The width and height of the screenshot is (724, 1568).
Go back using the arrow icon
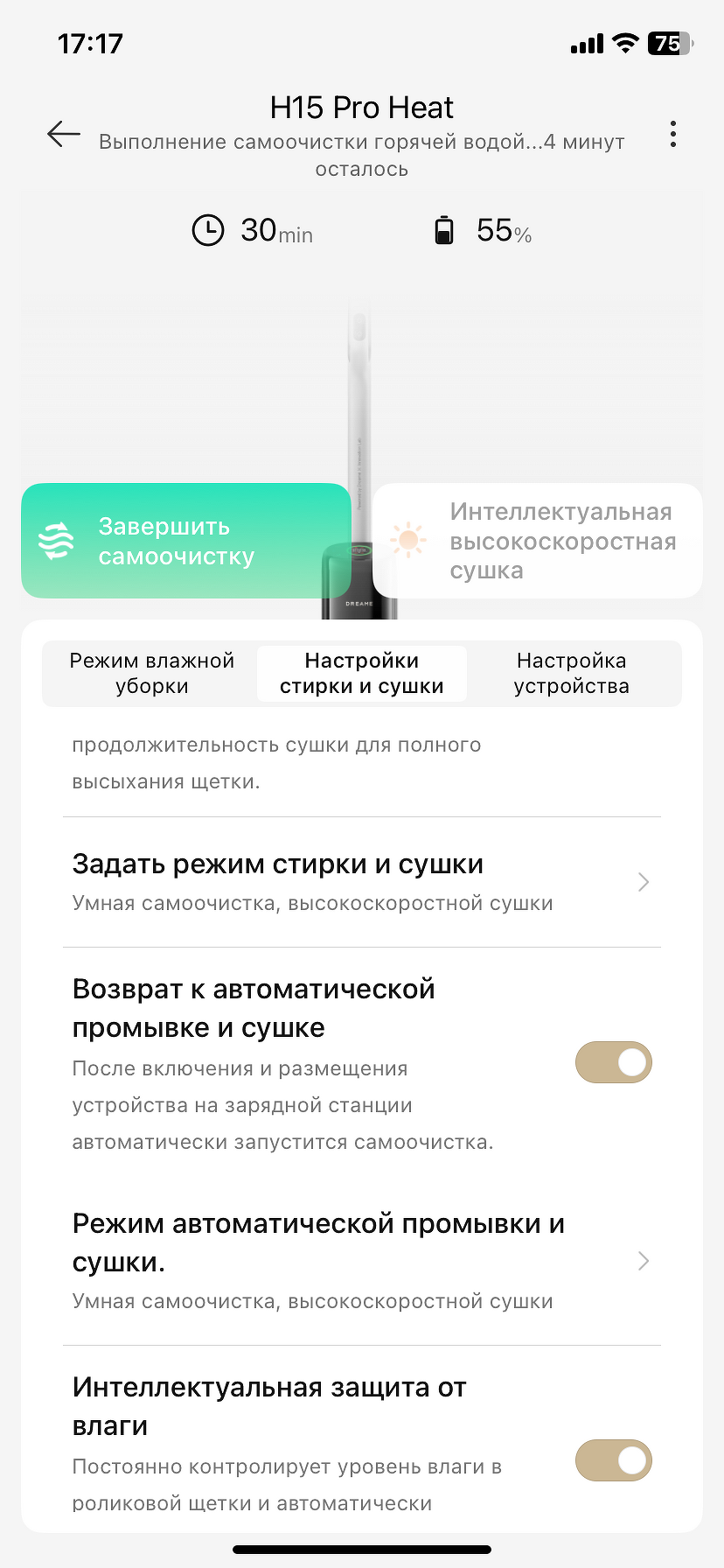click(x=64, y=134)
